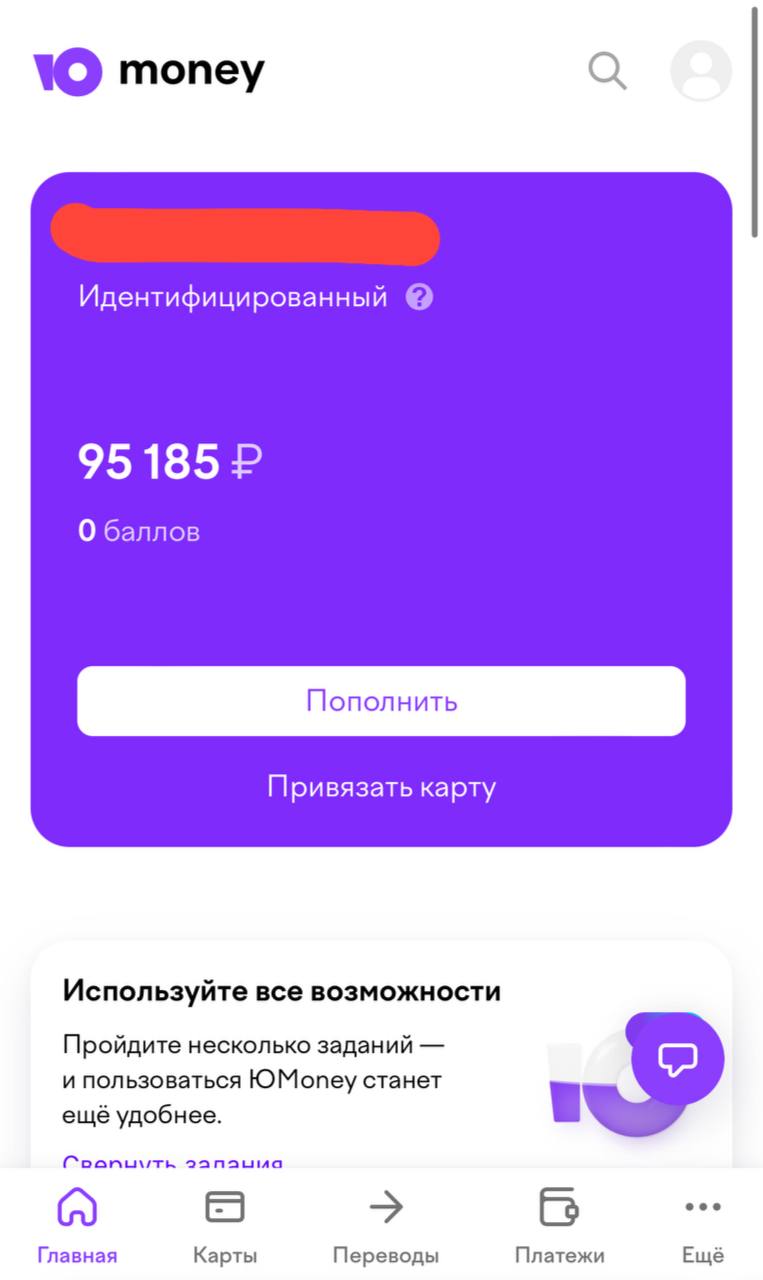This screenshot has width=763, height=1280.
Task: Switch to the Карты tab
Action: (x=225, y=1225)
